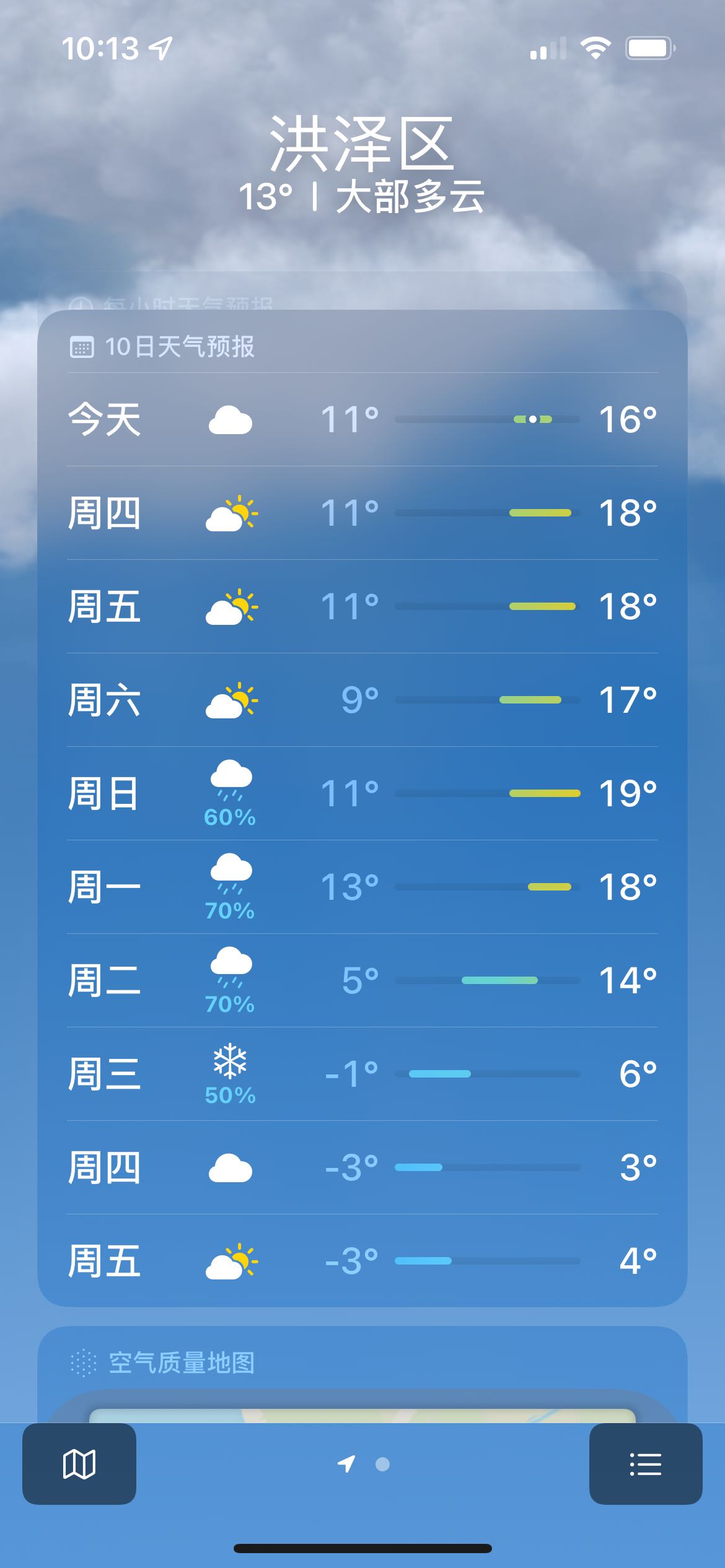Open 周一 forecast row

pos(362,887)
